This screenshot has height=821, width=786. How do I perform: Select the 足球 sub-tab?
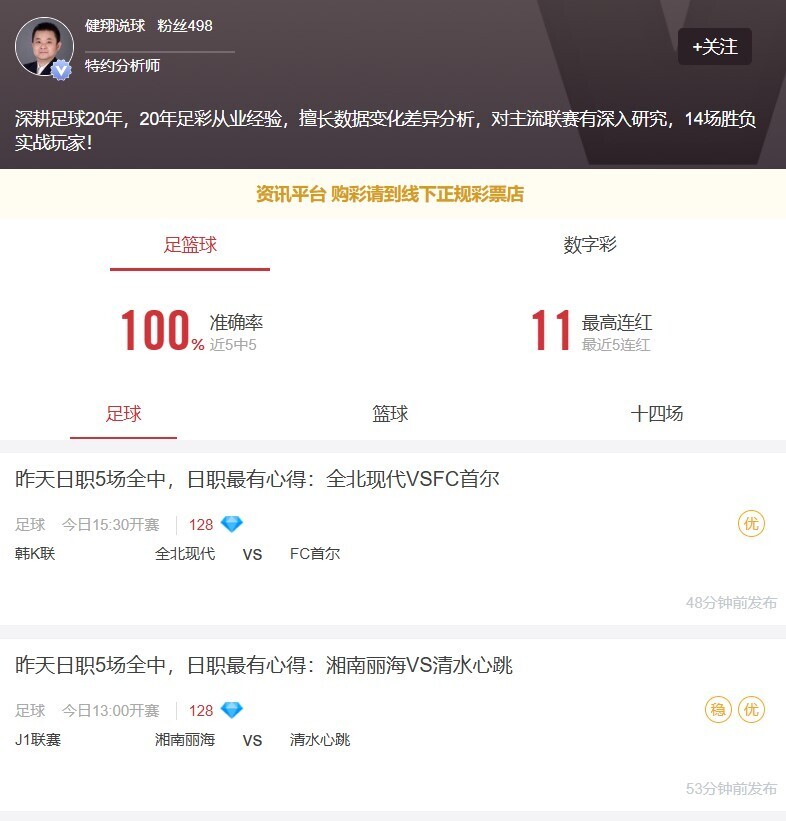pos(124,414)
